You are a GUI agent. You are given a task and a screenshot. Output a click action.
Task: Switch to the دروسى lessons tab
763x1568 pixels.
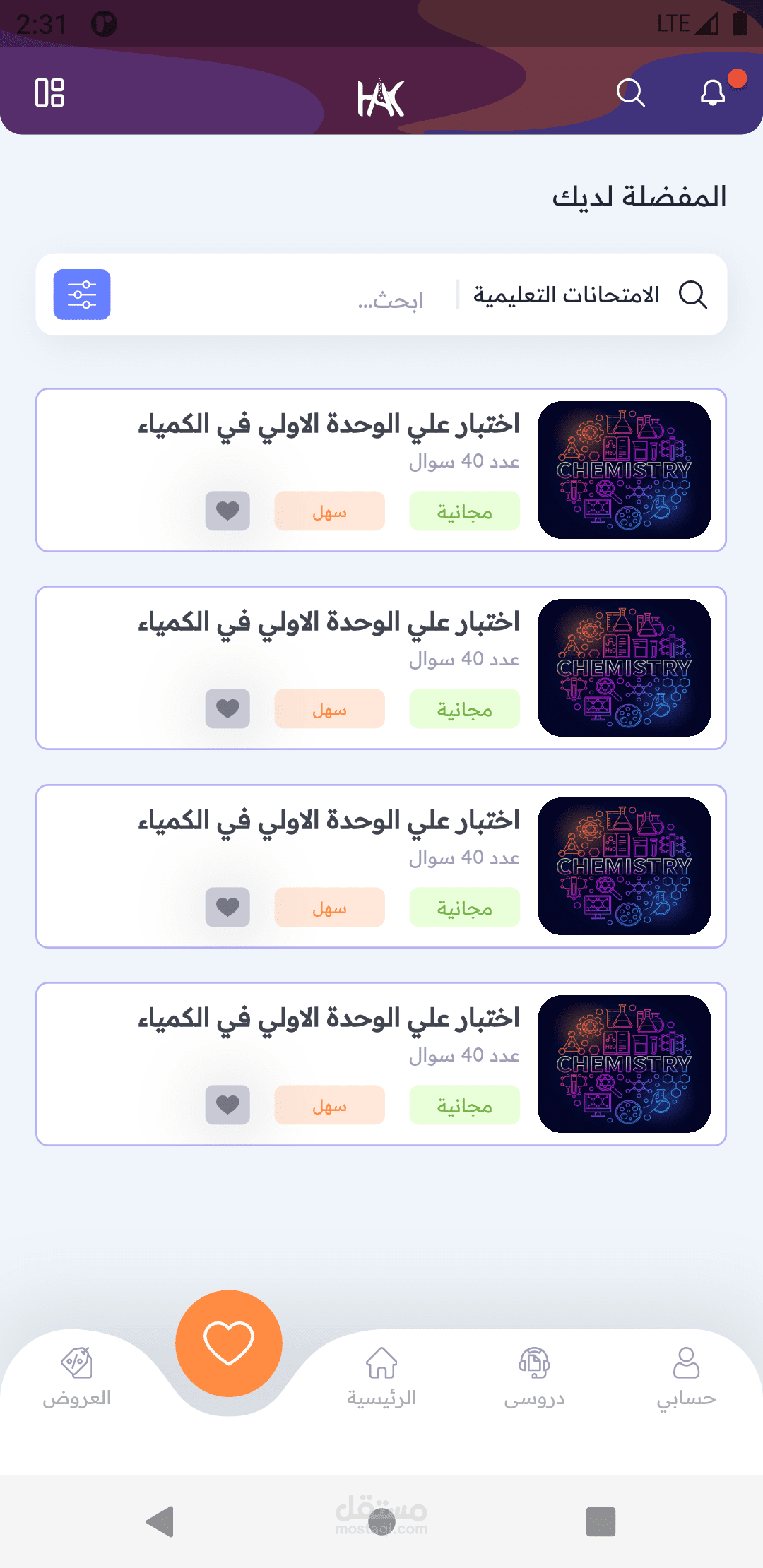click(534, 1376)
